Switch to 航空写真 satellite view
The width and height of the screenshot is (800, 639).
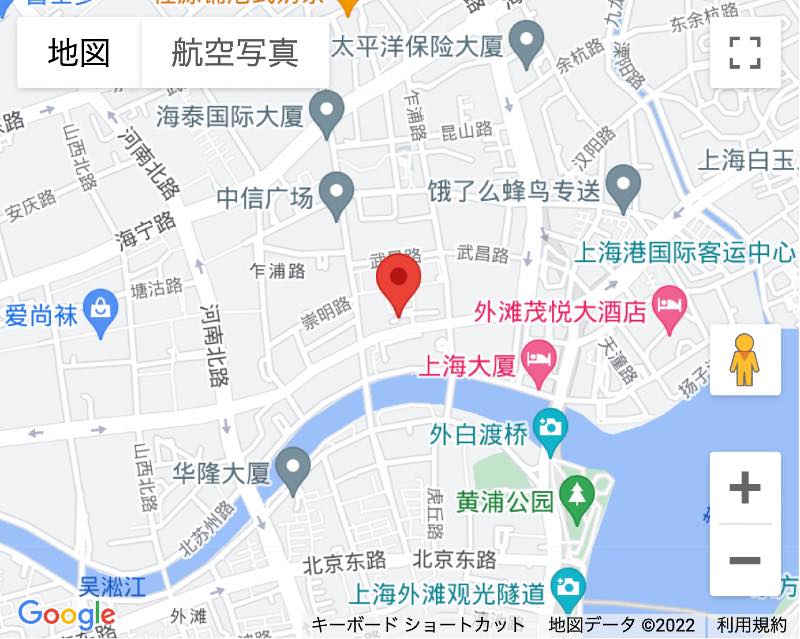pyautogui.click(x=235, y=52)
